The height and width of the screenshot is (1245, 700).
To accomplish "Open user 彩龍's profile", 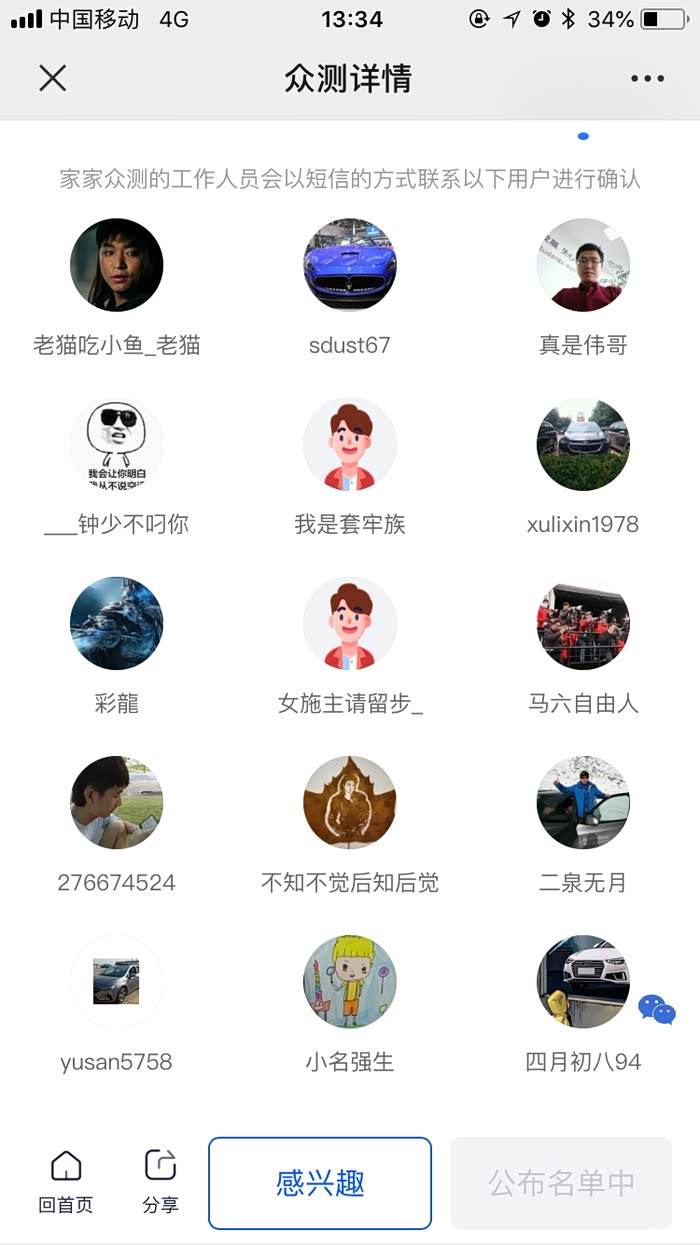I will point(117,623).
